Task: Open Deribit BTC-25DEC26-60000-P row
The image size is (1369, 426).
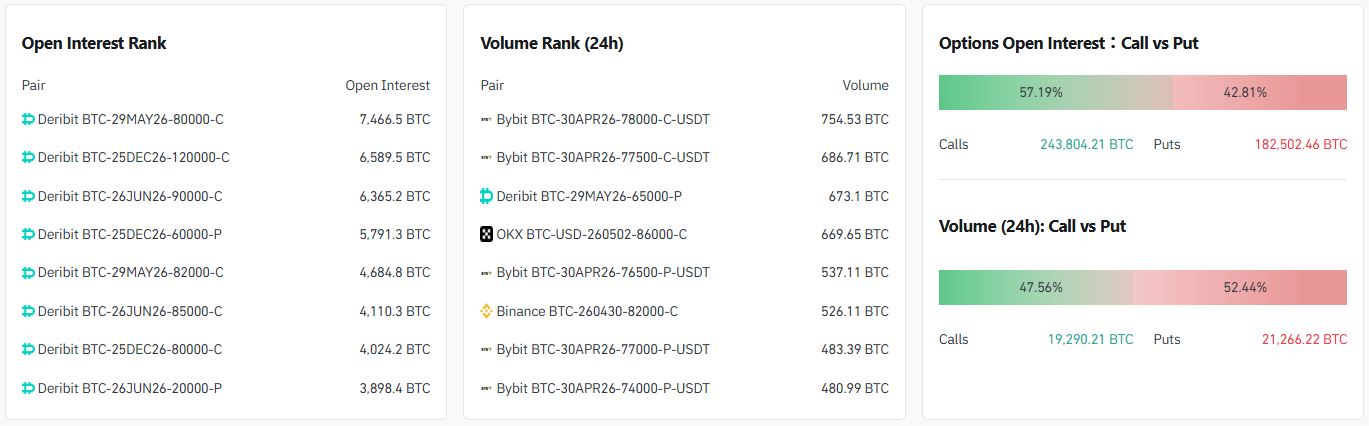Action: pyautogui.click(x=130, y=234)
